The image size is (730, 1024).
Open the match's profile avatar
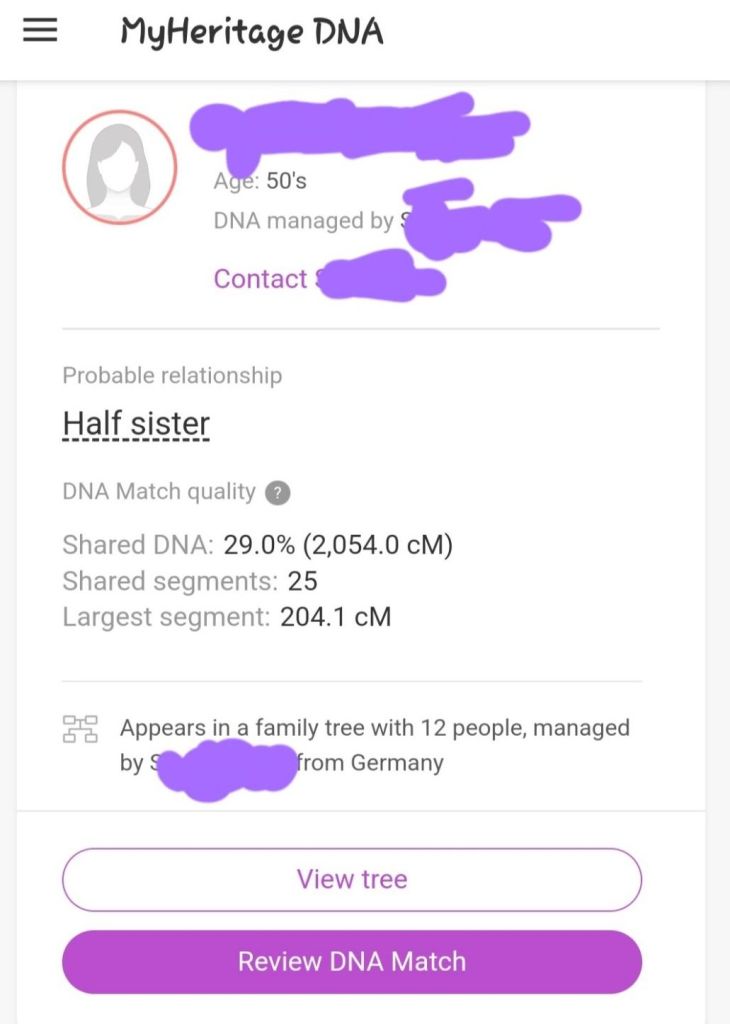point(120,167)
